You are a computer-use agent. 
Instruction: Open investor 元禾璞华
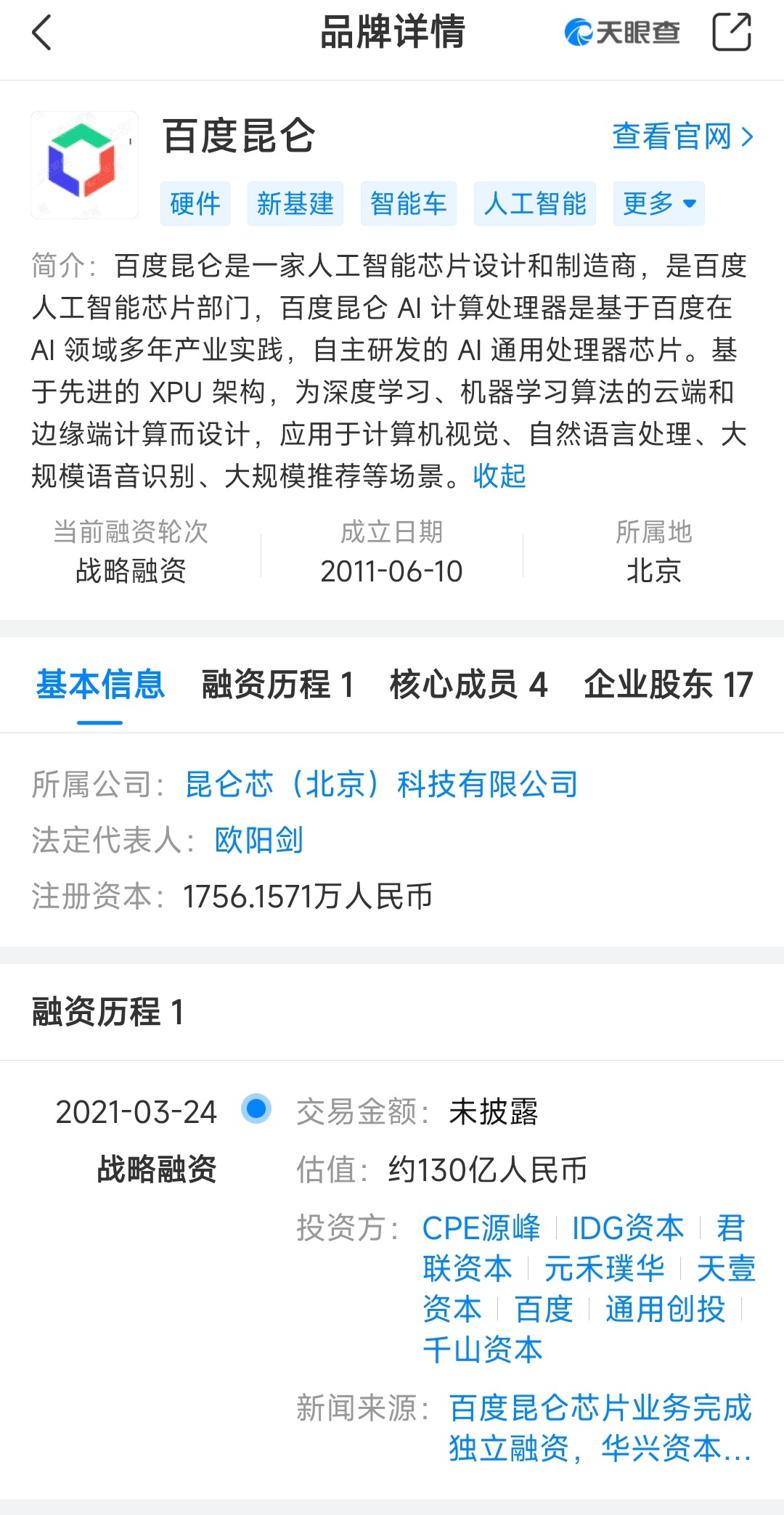click(x=605, y=1269)
